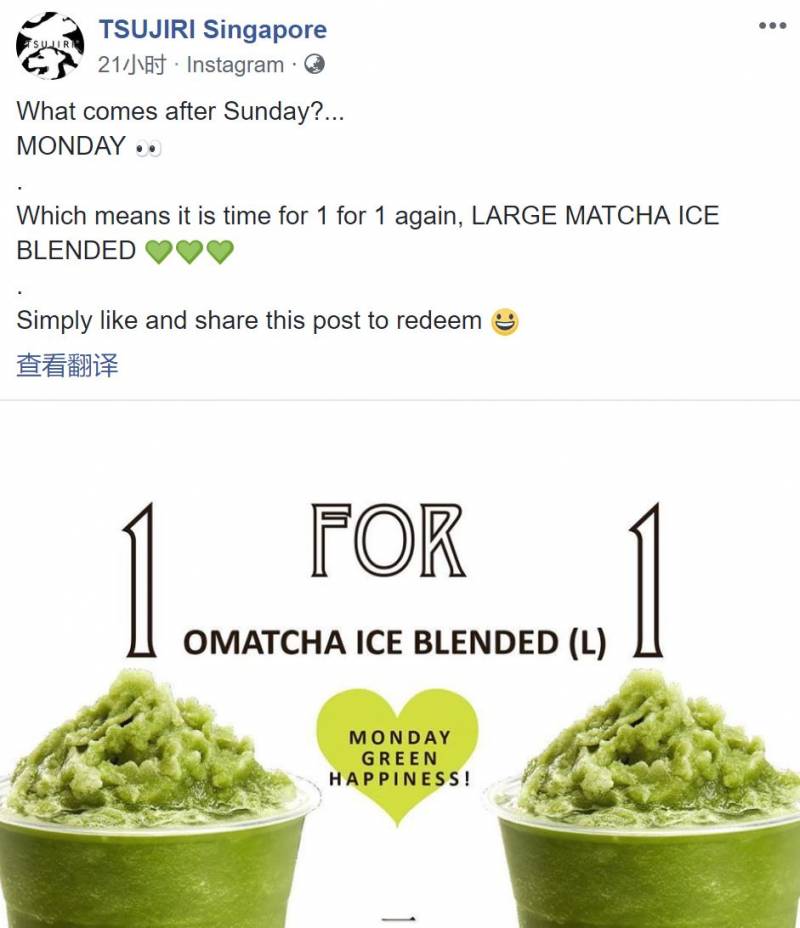Image resolution: width=800 pixels, height=928 pixels.
Task: Open the post's three-dot options menu
Action: 772,26
